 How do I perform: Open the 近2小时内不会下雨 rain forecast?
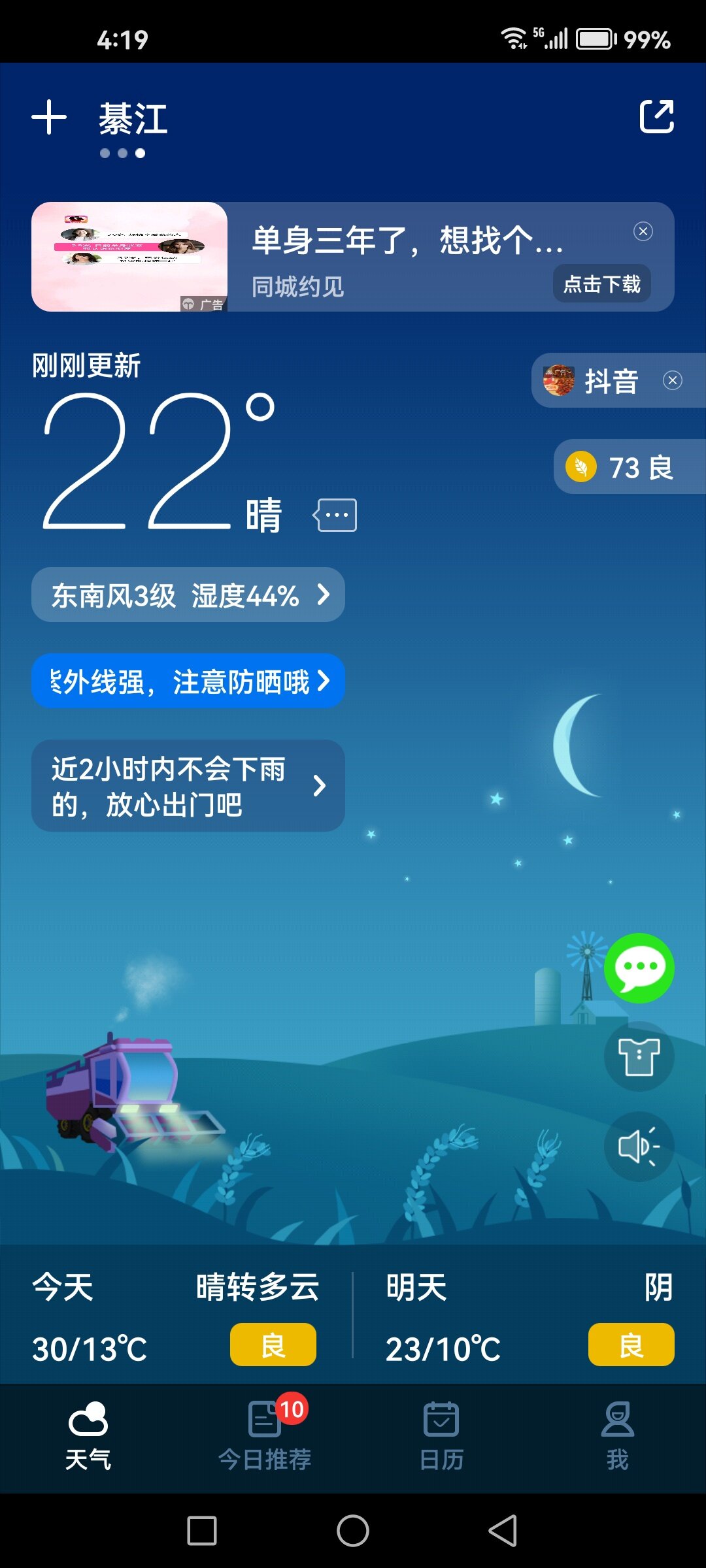tap(188, 785)
